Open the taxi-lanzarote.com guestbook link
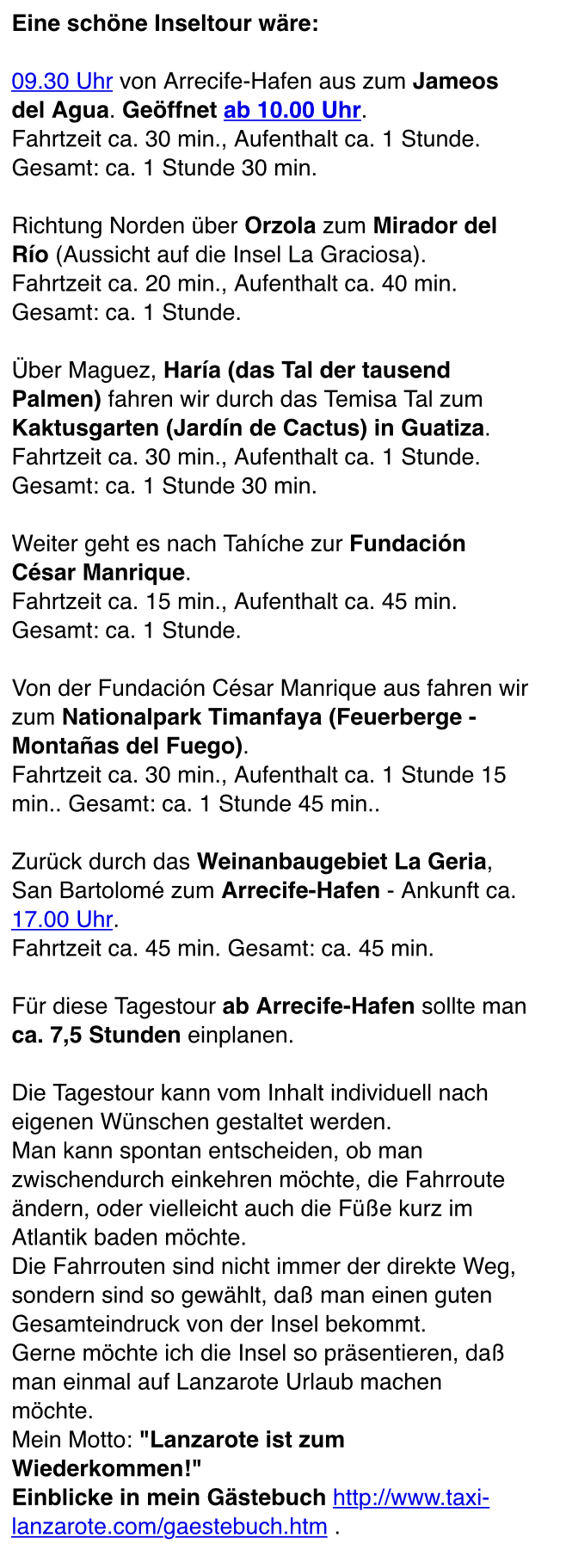Image resolution: width=566 pixels, height=1568 pixels. pos(250,1512)
